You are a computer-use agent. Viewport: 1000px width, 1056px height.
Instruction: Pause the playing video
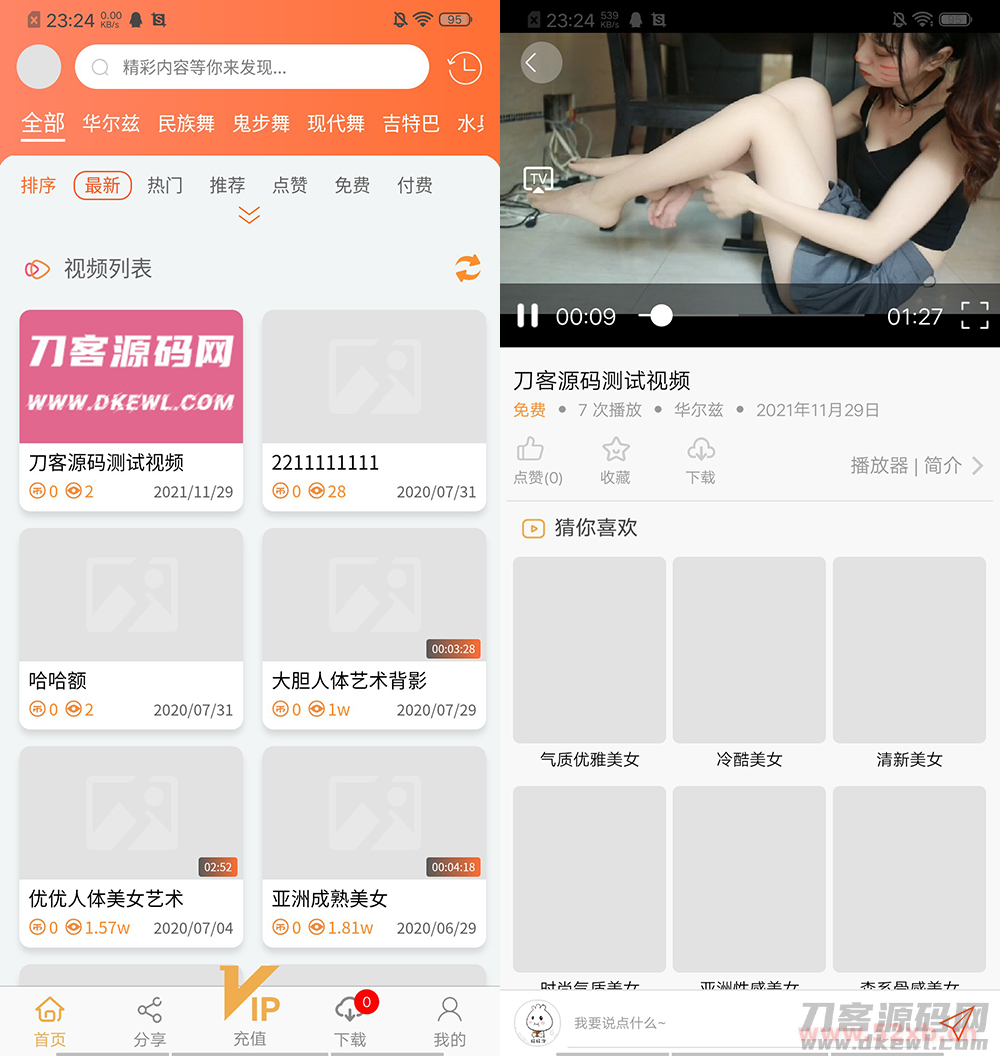coord(527,317)
